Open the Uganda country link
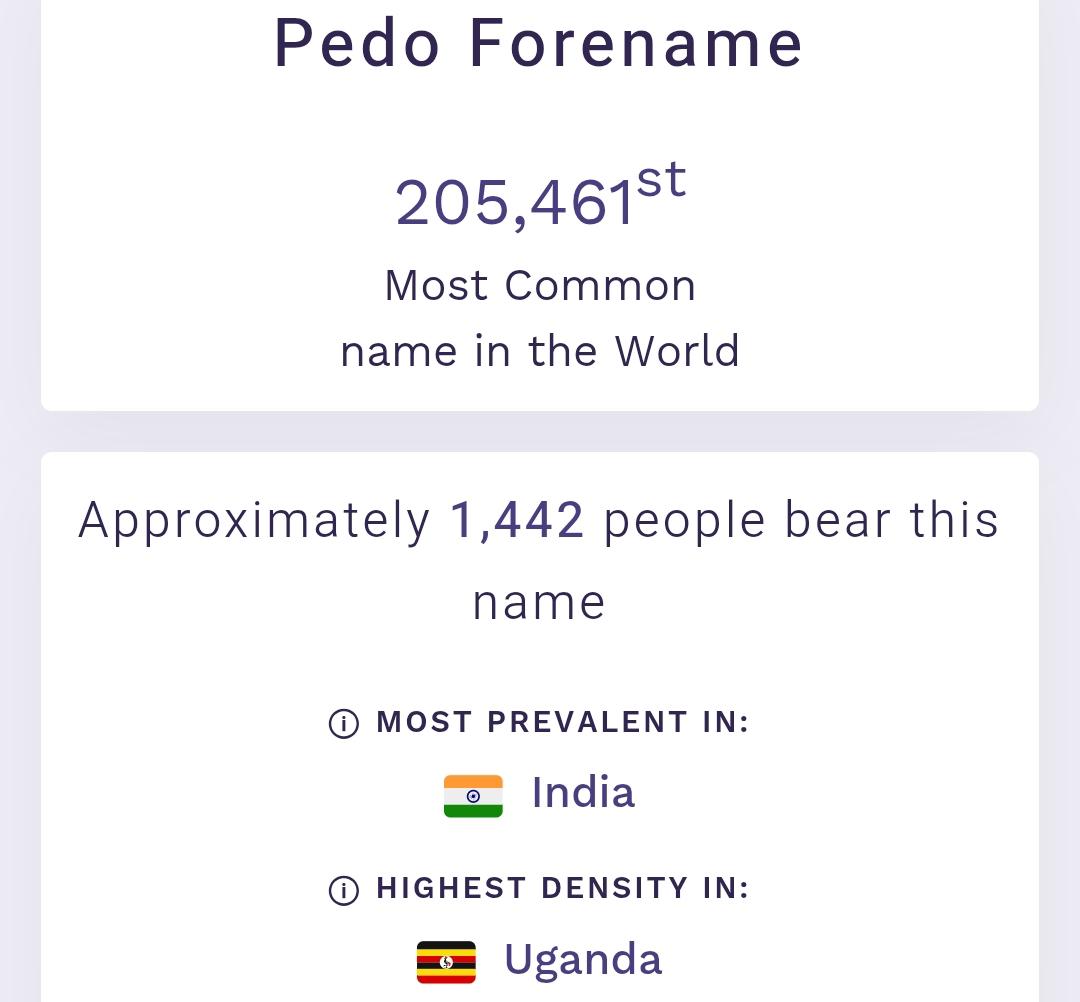Image resolution: width=1080 pixels, height=1002 pixels. tap(582, 960)
